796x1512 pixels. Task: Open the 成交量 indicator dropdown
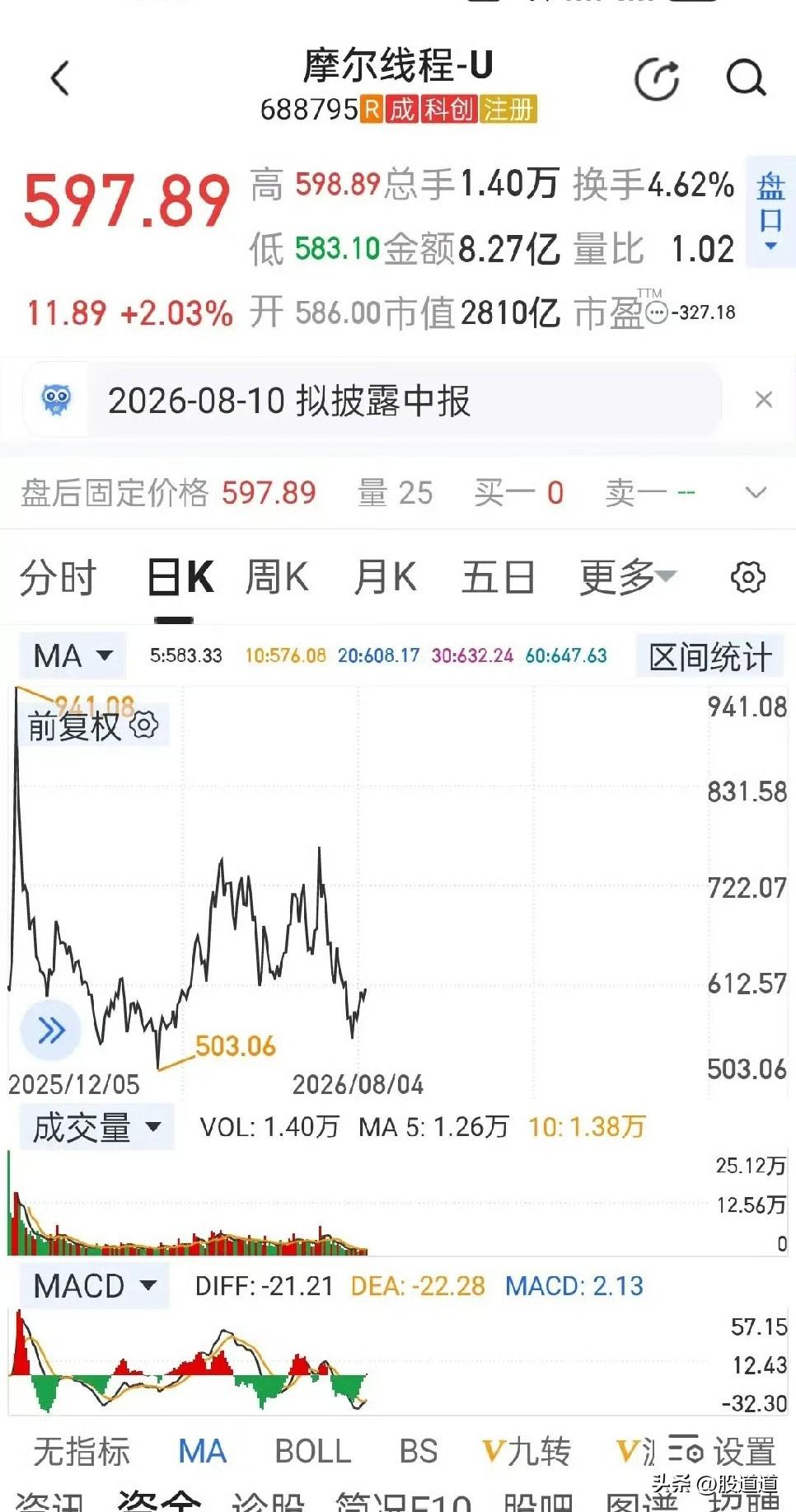tap(96, 1128)
